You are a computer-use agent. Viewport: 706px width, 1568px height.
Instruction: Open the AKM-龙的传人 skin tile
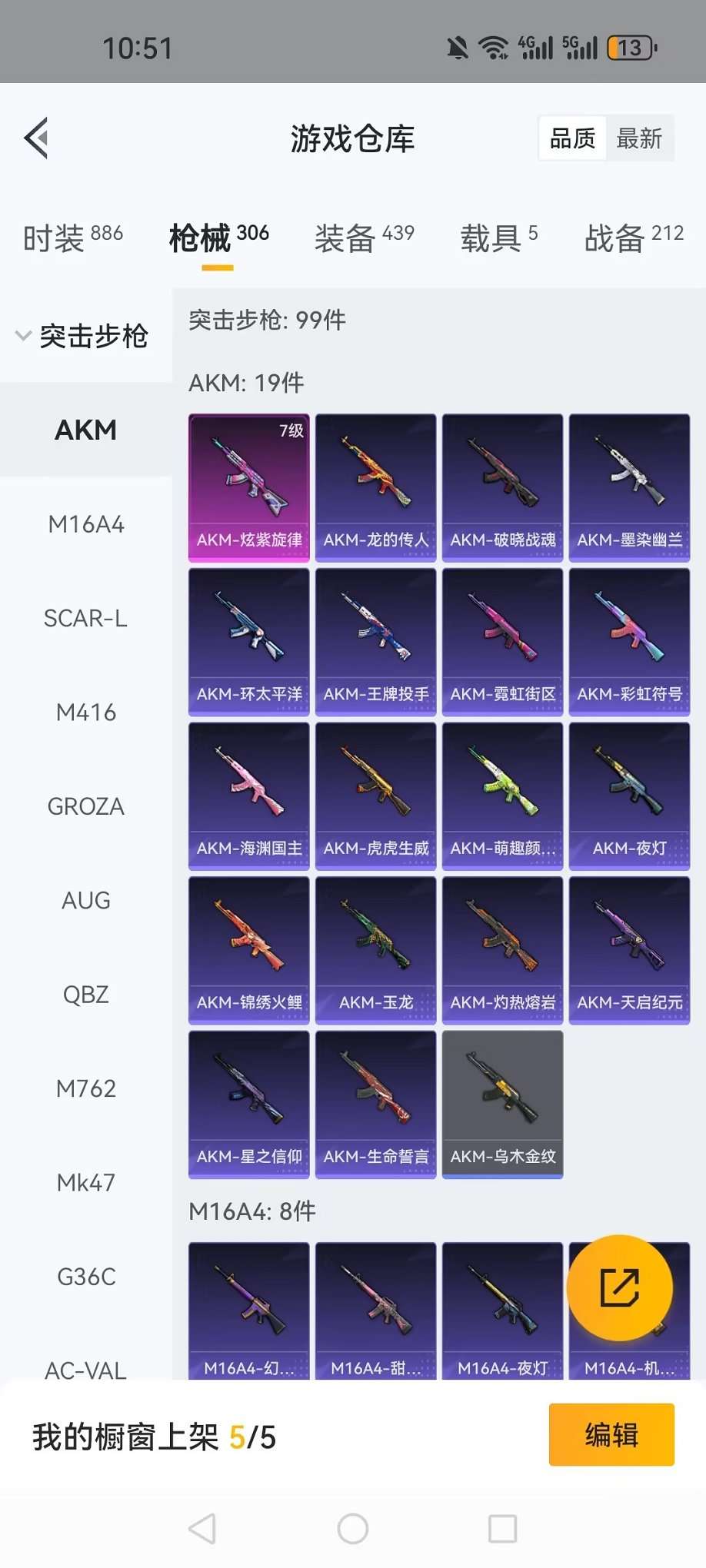coord(376,487)
